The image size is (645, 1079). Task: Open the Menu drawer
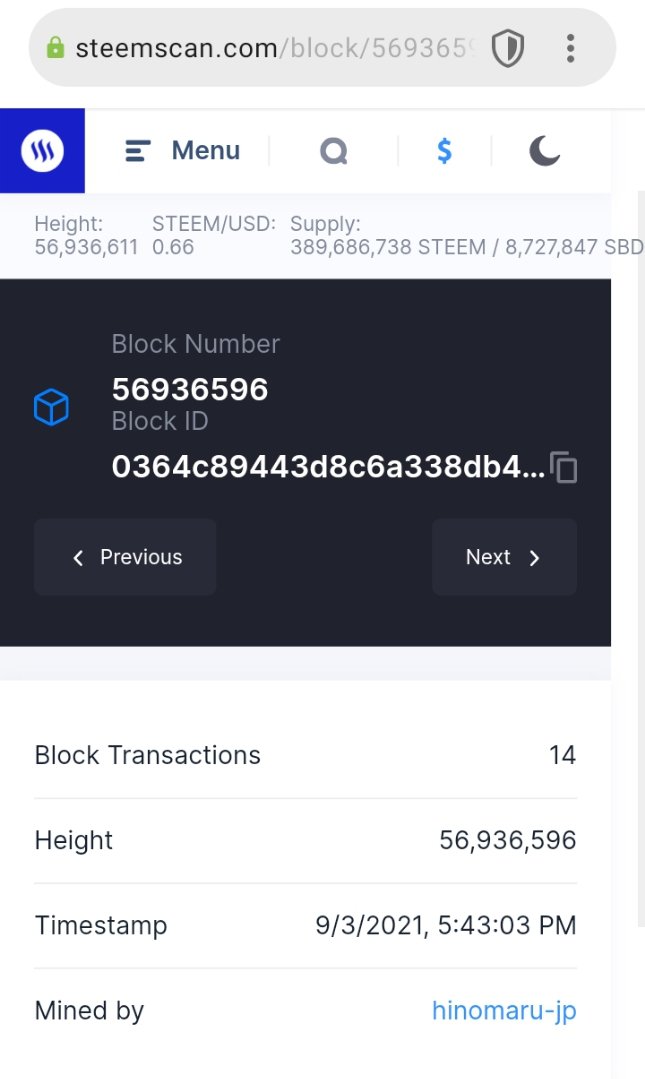182,151
